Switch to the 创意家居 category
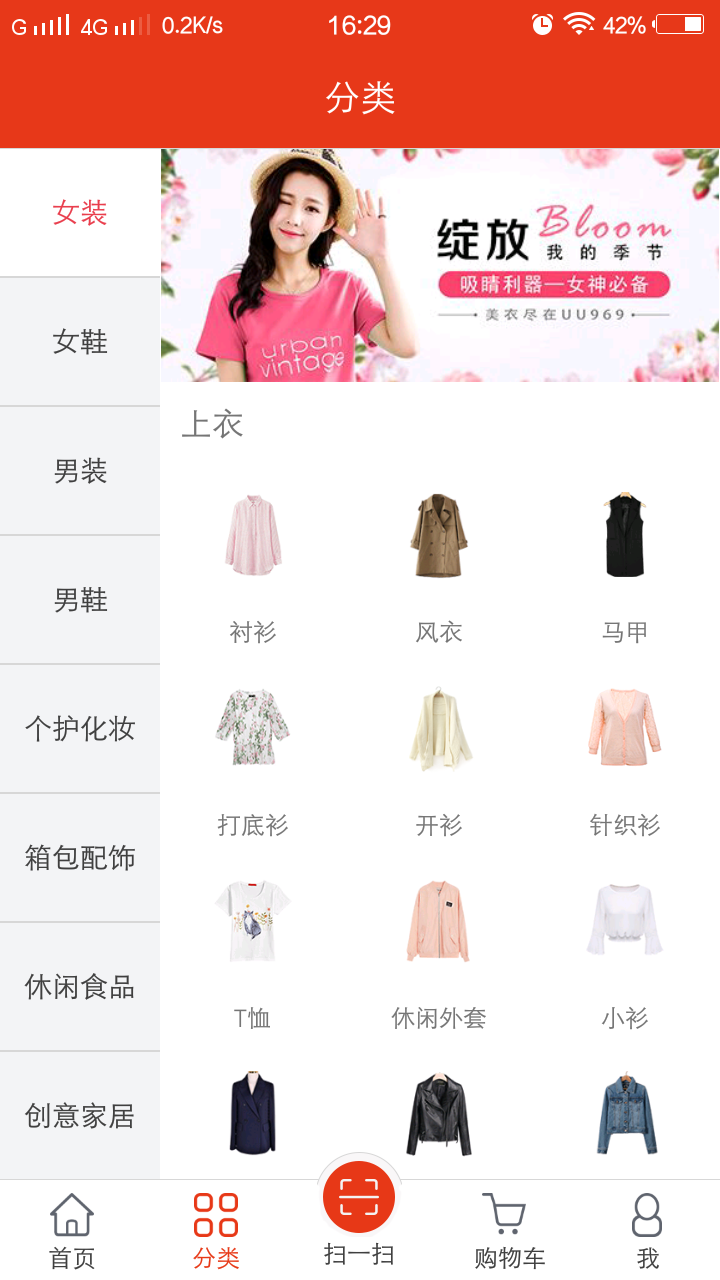 80,1115
